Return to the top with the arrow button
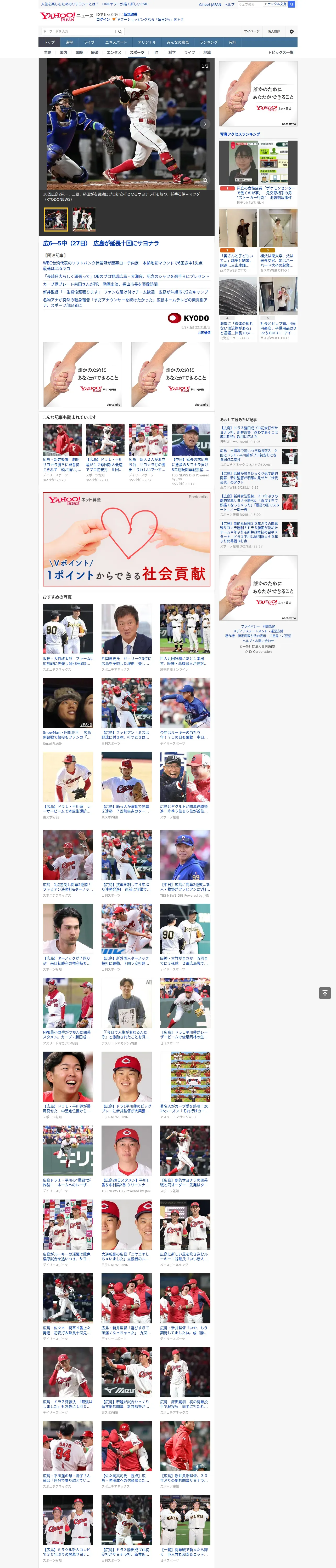 point(325,993)
